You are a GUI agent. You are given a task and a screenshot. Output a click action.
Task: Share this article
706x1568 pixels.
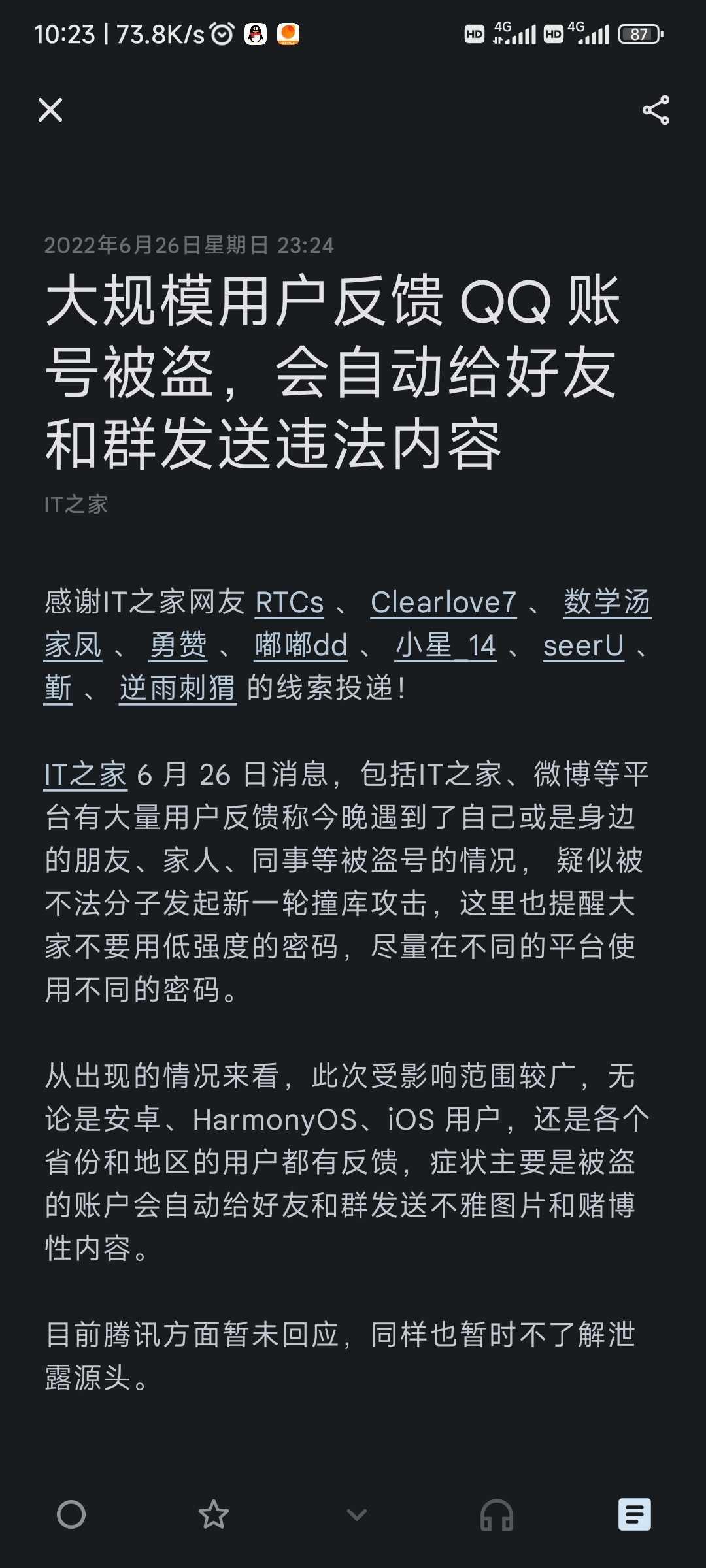[656, 110]
